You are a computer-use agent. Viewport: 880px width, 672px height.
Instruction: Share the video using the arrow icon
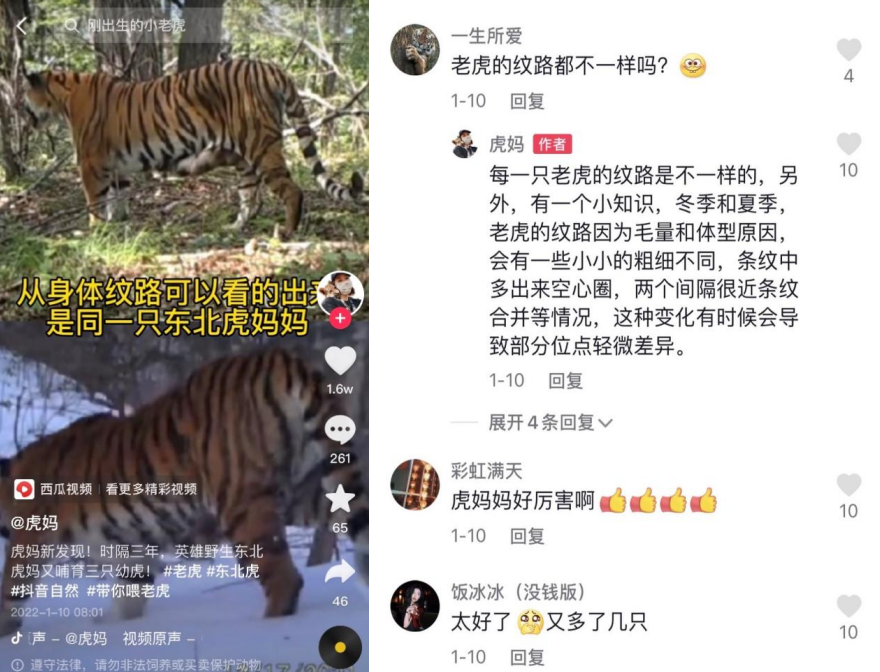340,572
